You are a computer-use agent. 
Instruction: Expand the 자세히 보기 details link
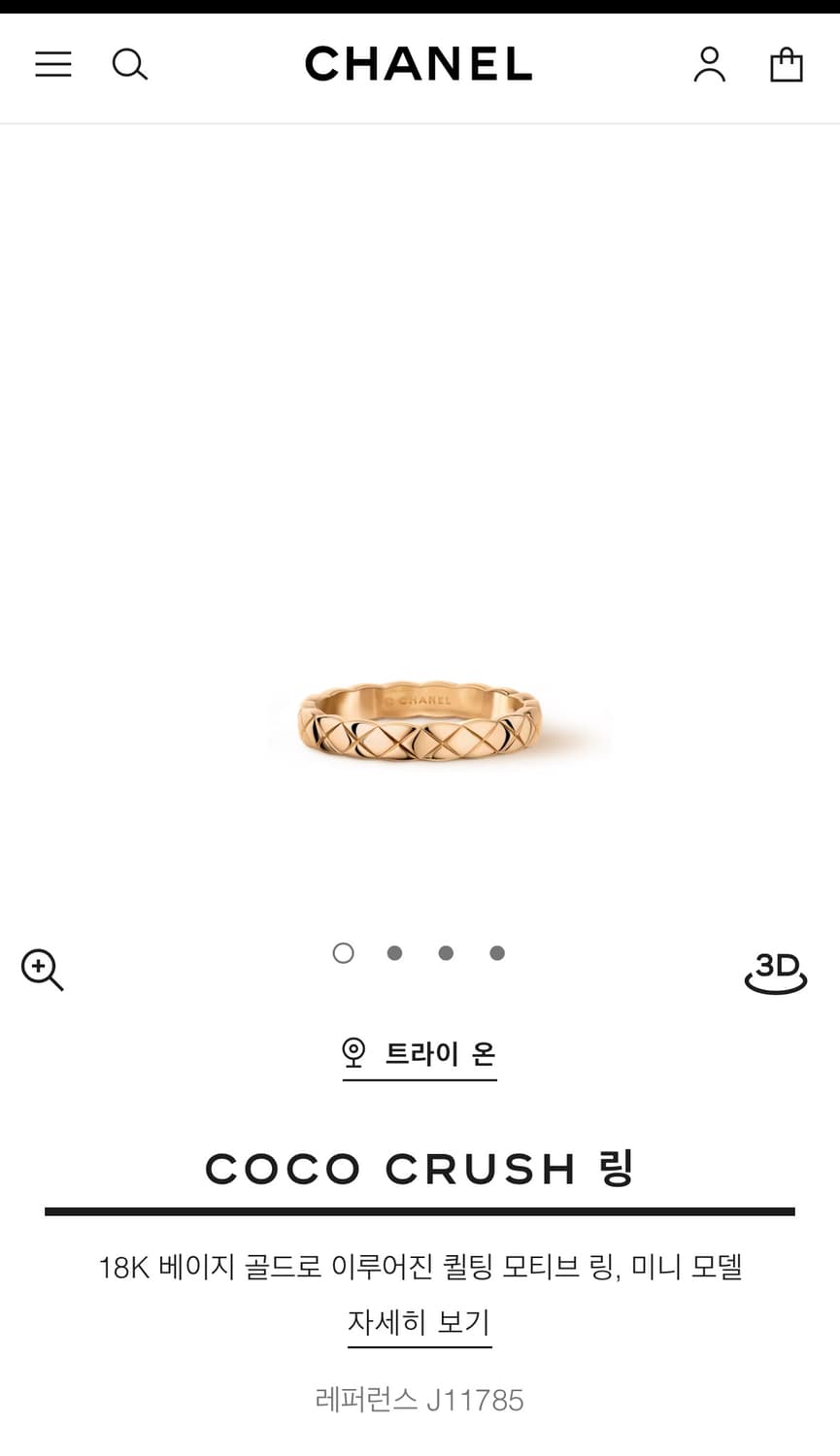tap(419, 1321)
